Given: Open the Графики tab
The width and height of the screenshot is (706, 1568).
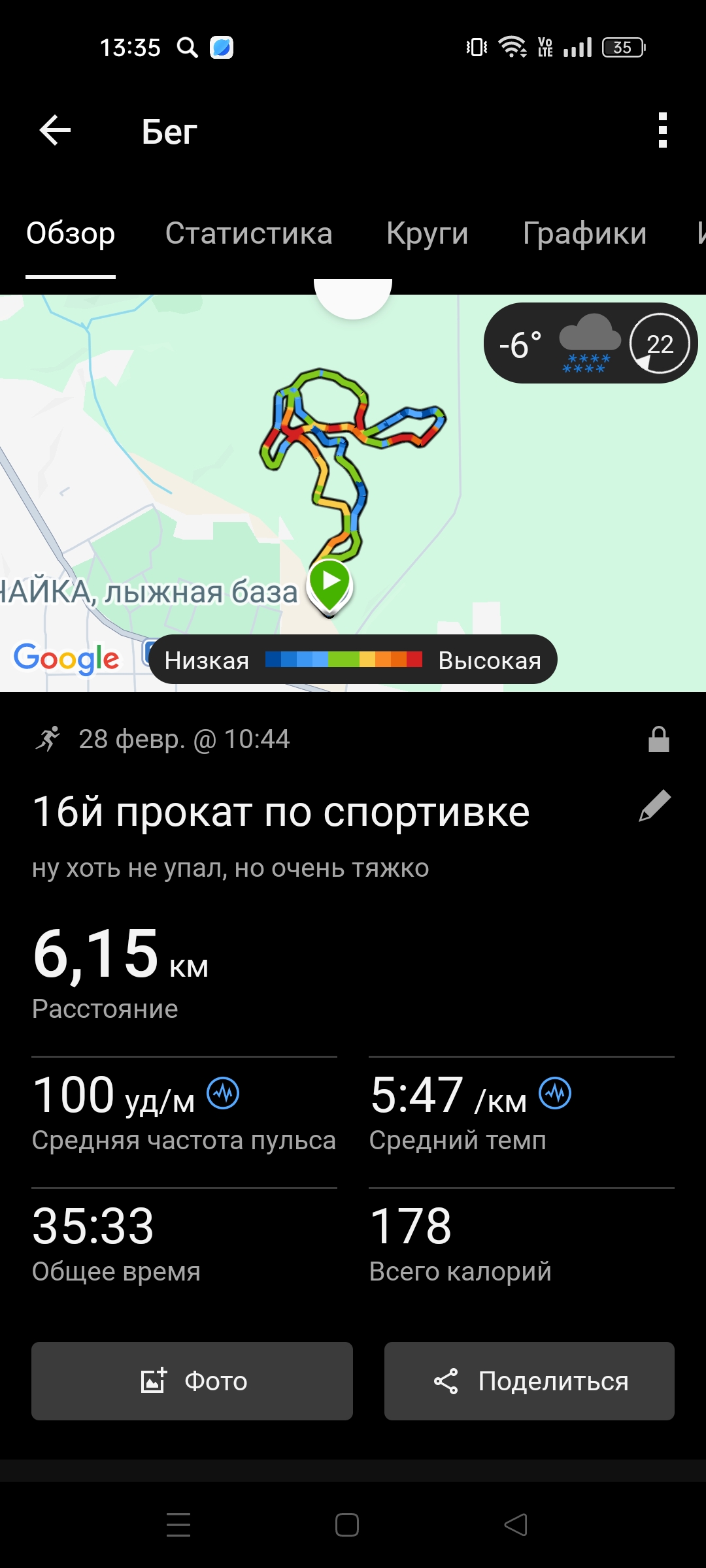Looking at the screenshot, I should point(584,233).
